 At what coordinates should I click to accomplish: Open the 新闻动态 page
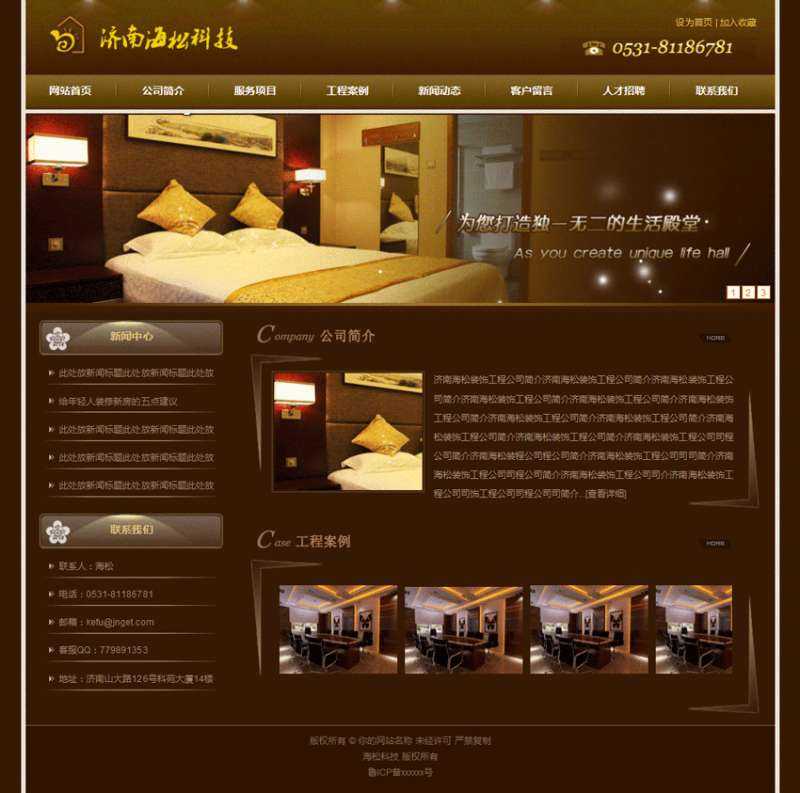click(x=439, y=91)
